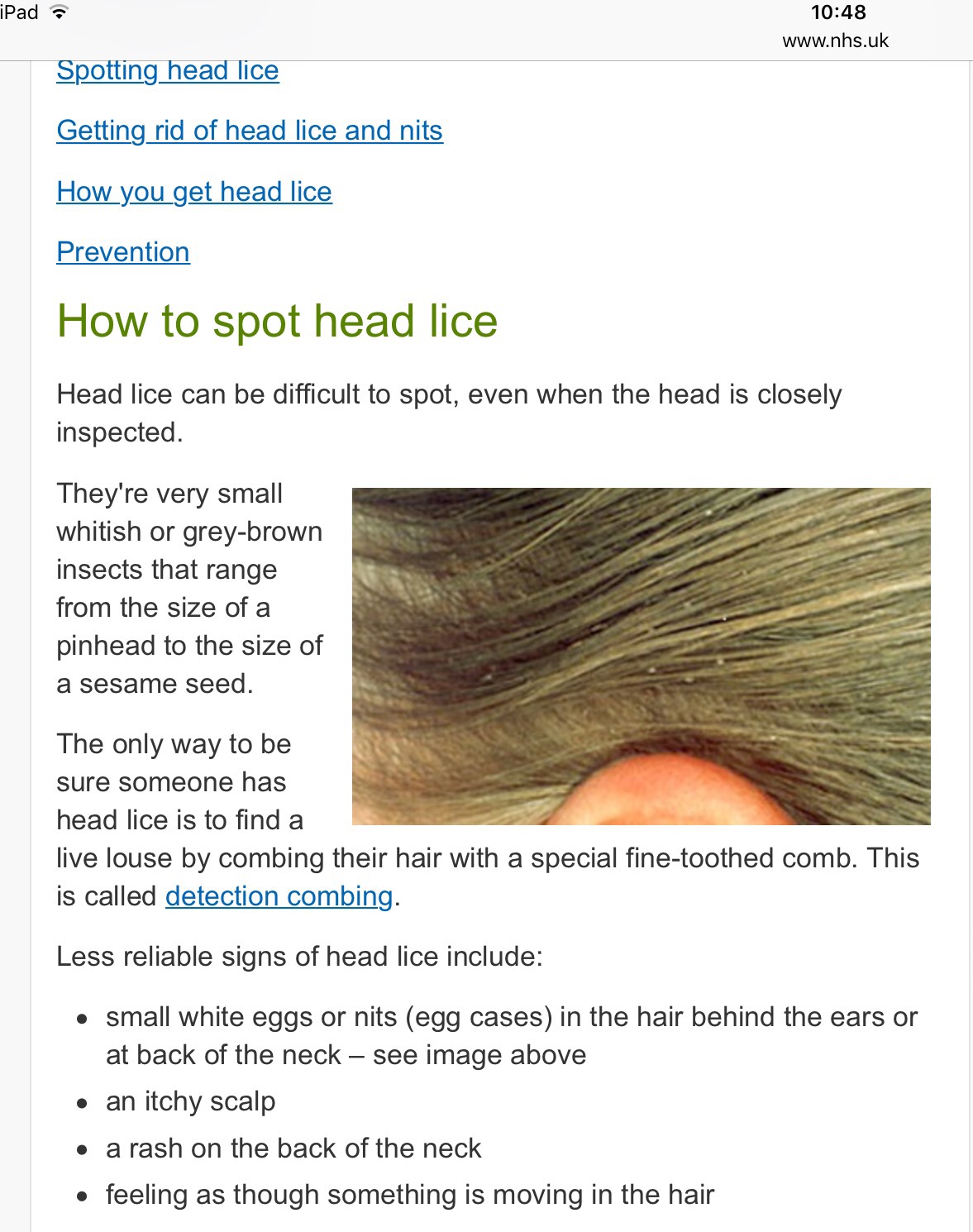
Task: Jump to the Prevention section link
Action: pos(123,252)
